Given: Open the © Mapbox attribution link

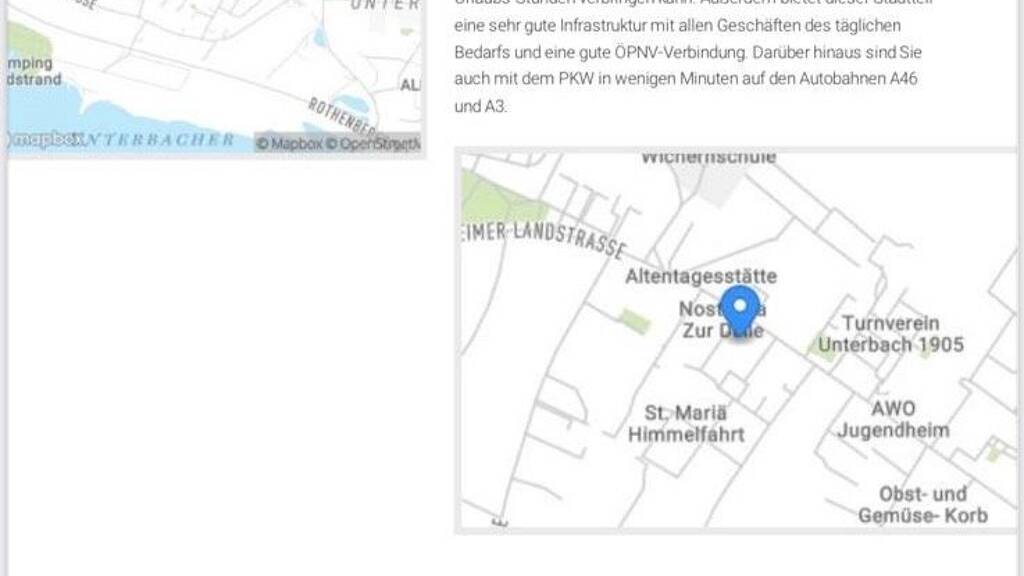Looking at the screenshot, I should click(x=289, y=144).
